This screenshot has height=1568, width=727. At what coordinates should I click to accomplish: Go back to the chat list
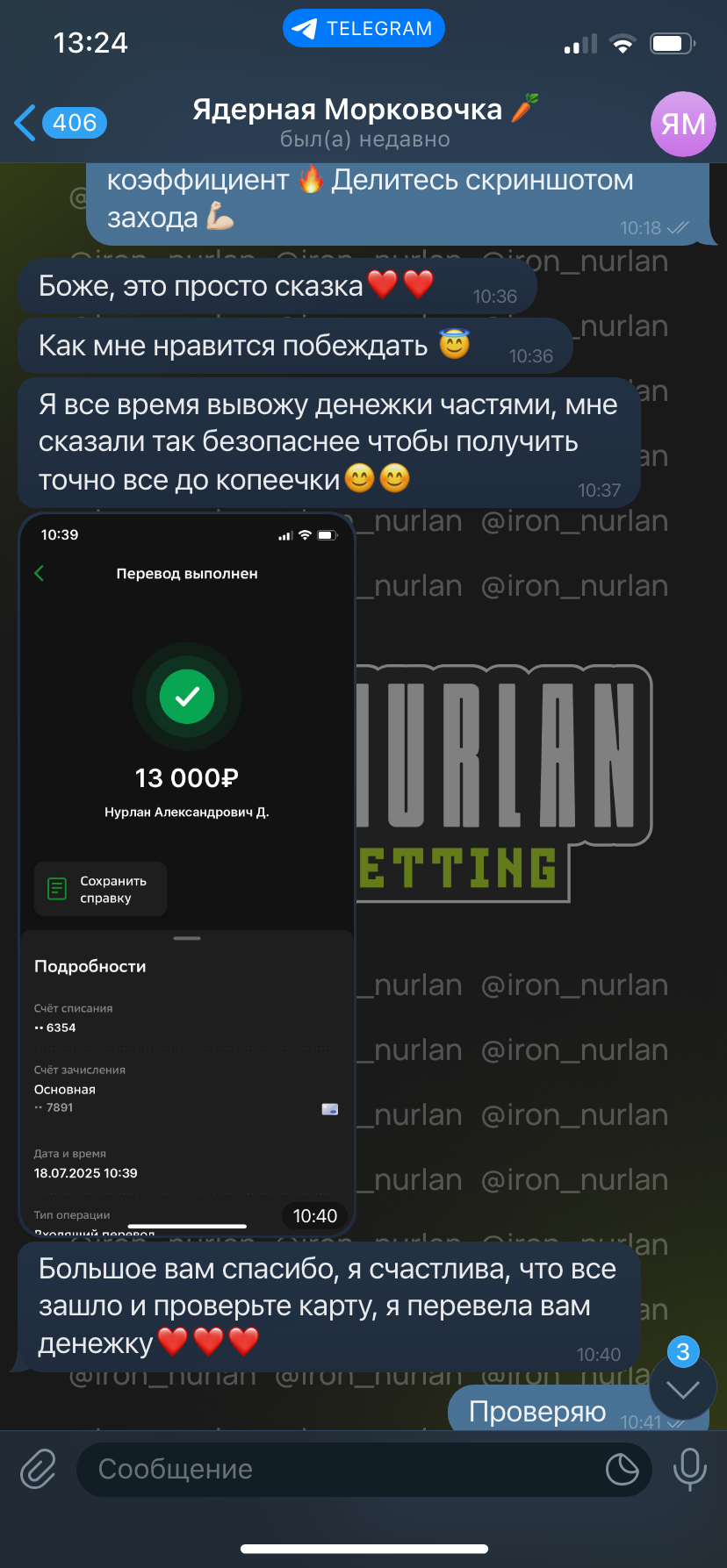pyautogui.click(x=60, y=123)
